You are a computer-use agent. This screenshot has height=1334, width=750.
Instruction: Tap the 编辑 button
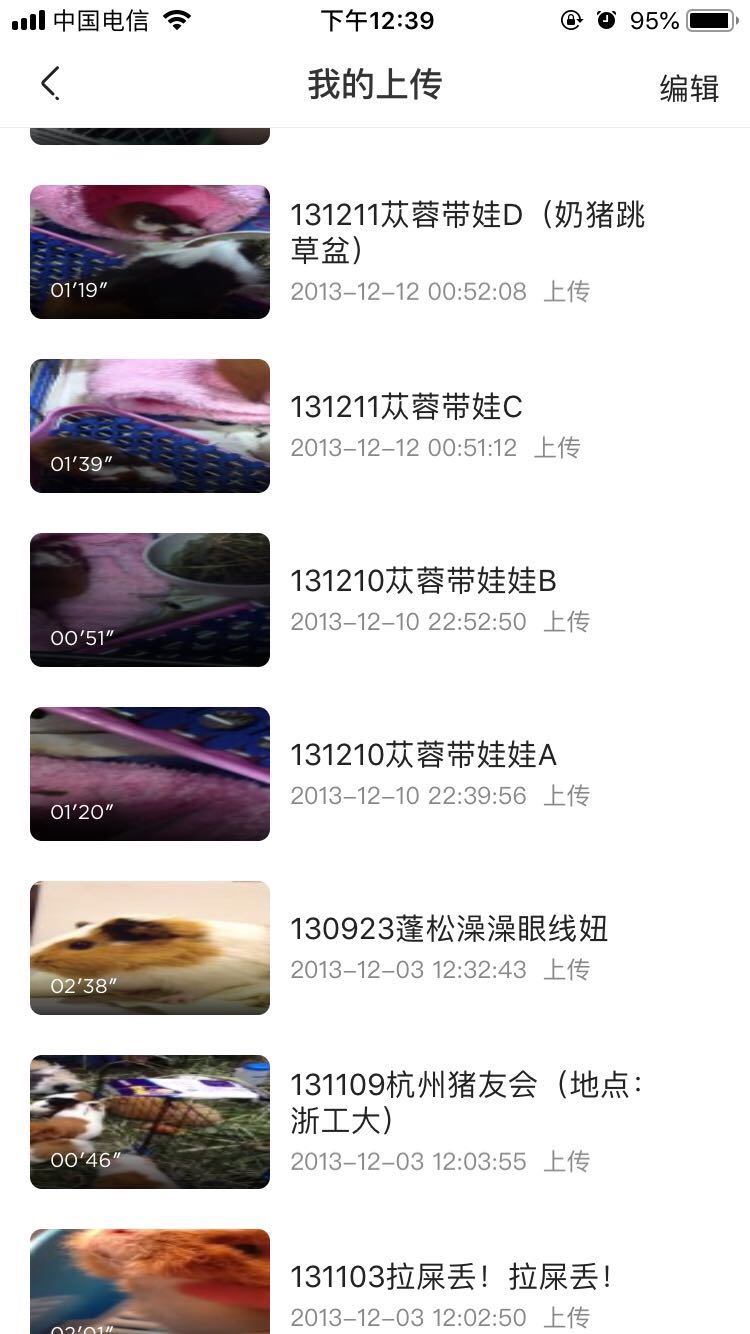(689, 88)
